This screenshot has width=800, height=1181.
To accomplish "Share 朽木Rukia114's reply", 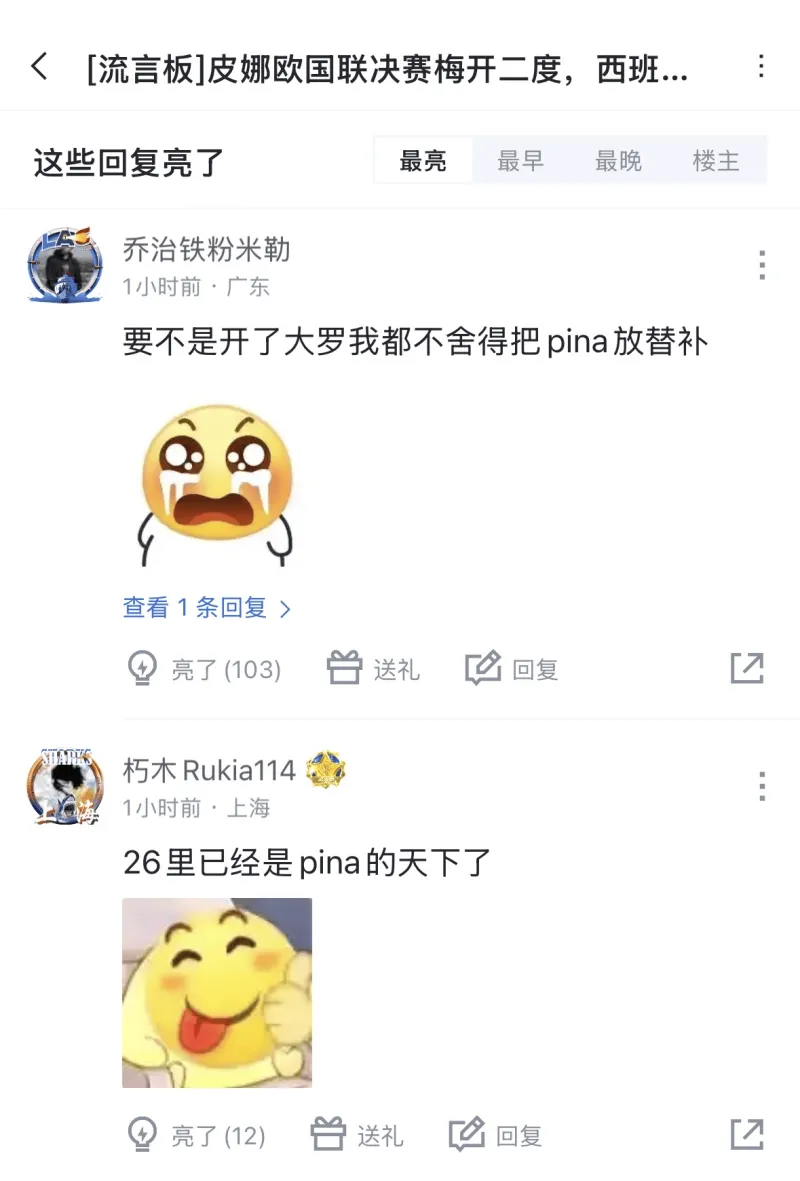I will (x=746, y=1135).
